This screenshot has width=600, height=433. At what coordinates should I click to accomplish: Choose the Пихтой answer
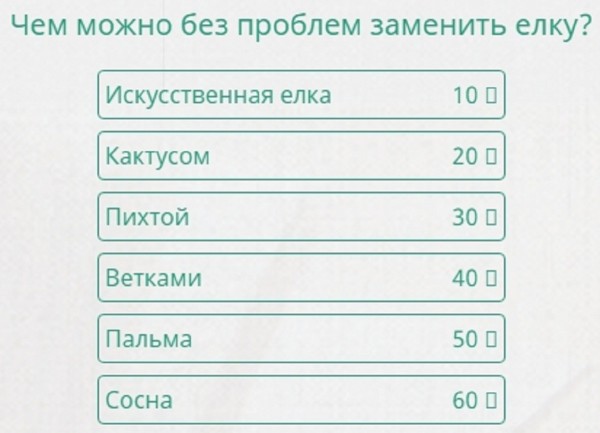(300, 218)
